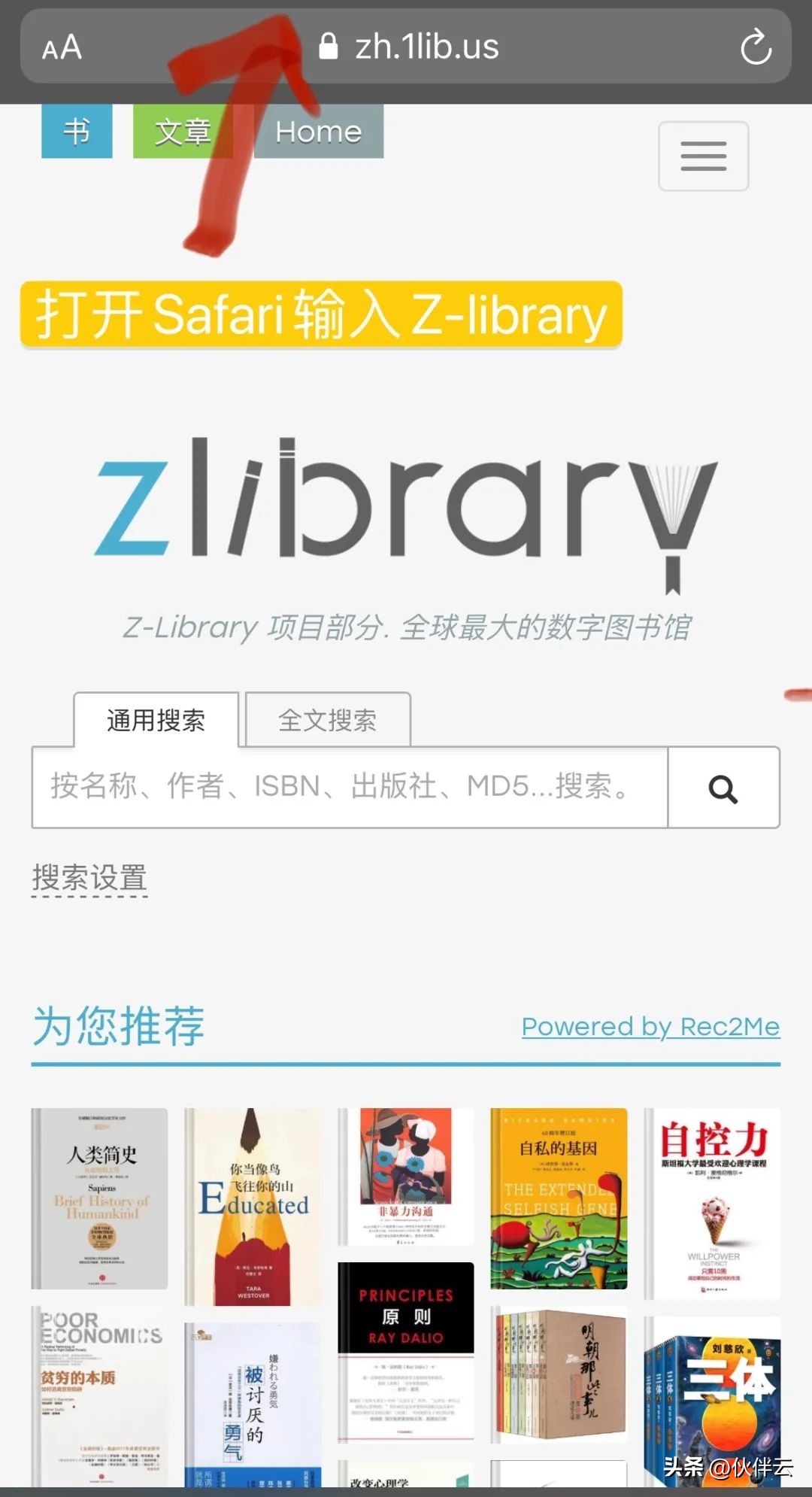This screenshot has width=812, height=1497.
Task: Select the 通用搜索 tab
Action: [x=156, y=720]
